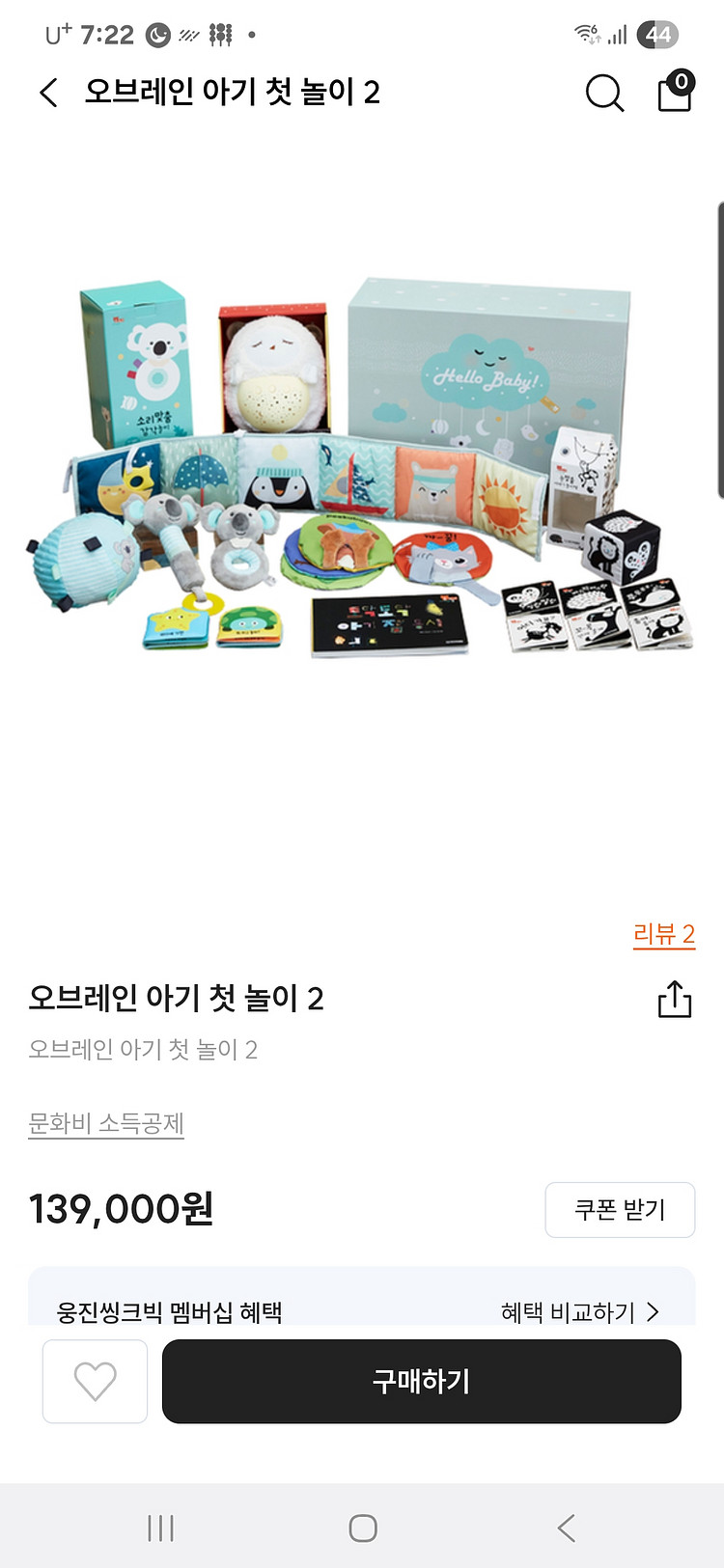Image resolution: width=724 pixels, height=1568 pixels.
Task: Go to the system home screen
Action: [362, 1527]
